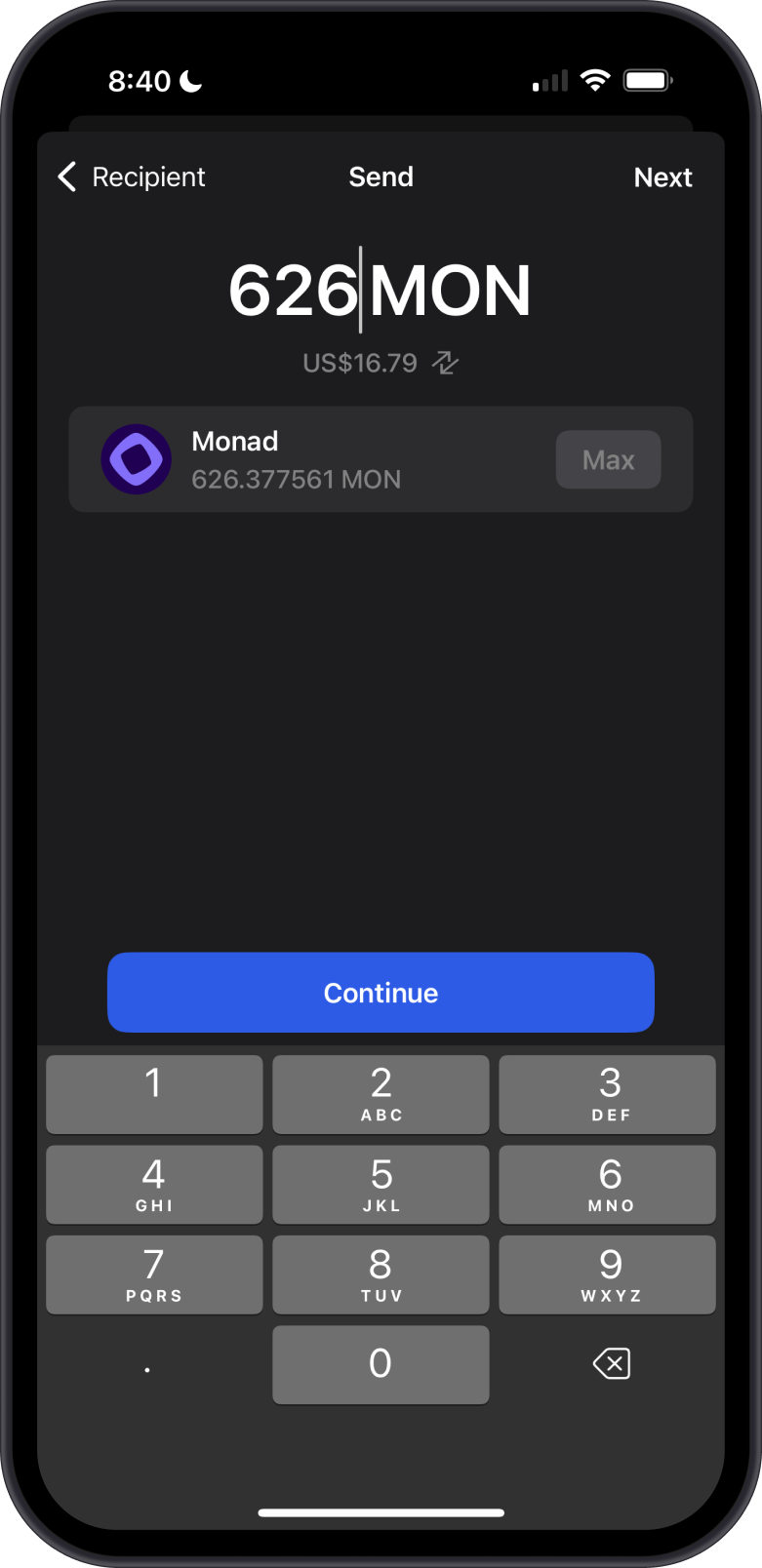
Task: Open the Monad token row
Action: [322, 459]
